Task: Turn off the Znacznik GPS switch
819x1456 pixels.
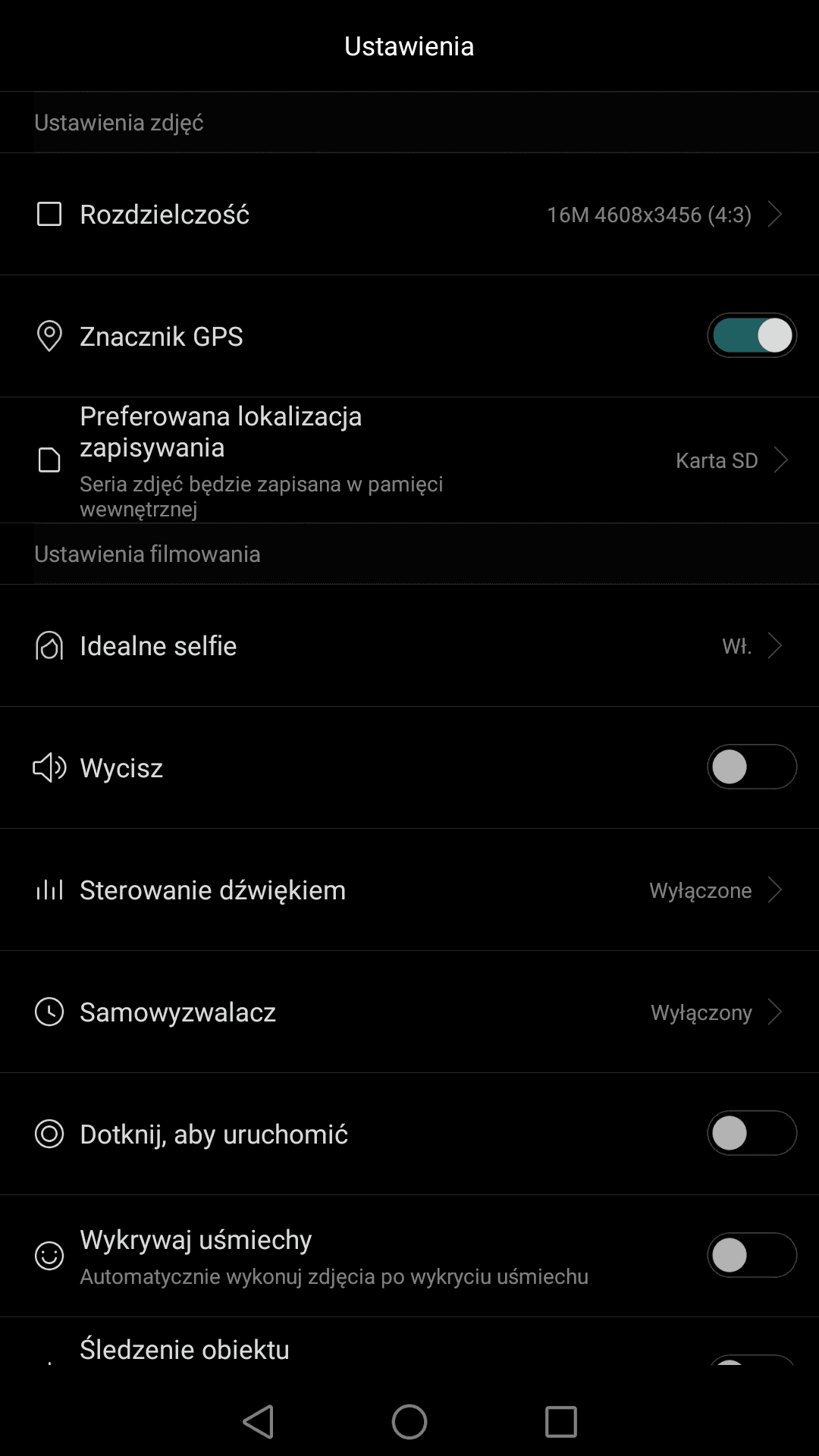Action: click(x=752, y=335)
